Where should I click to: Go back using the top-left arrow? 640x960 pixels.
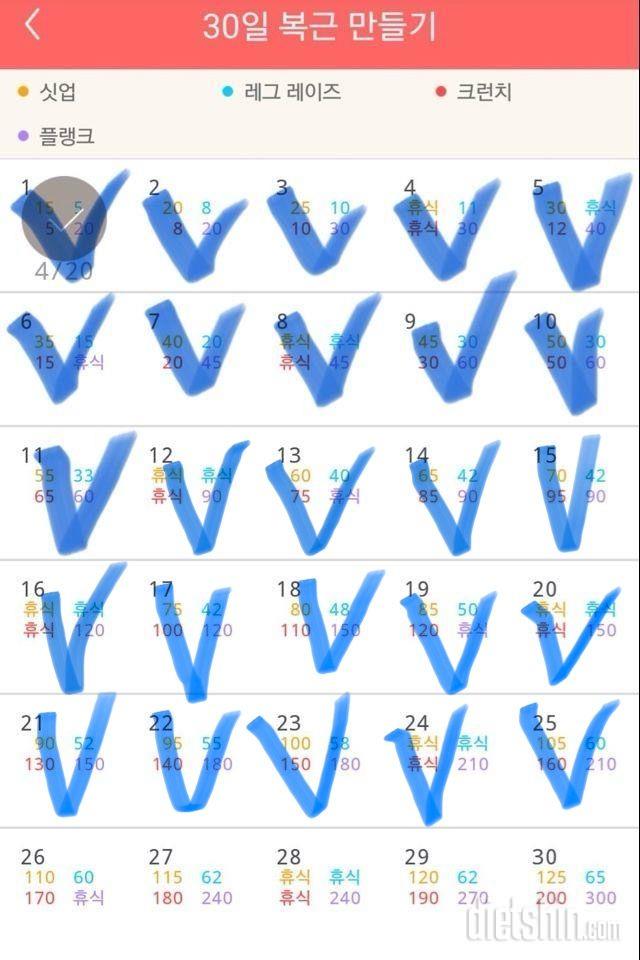(x=32, y=25)
